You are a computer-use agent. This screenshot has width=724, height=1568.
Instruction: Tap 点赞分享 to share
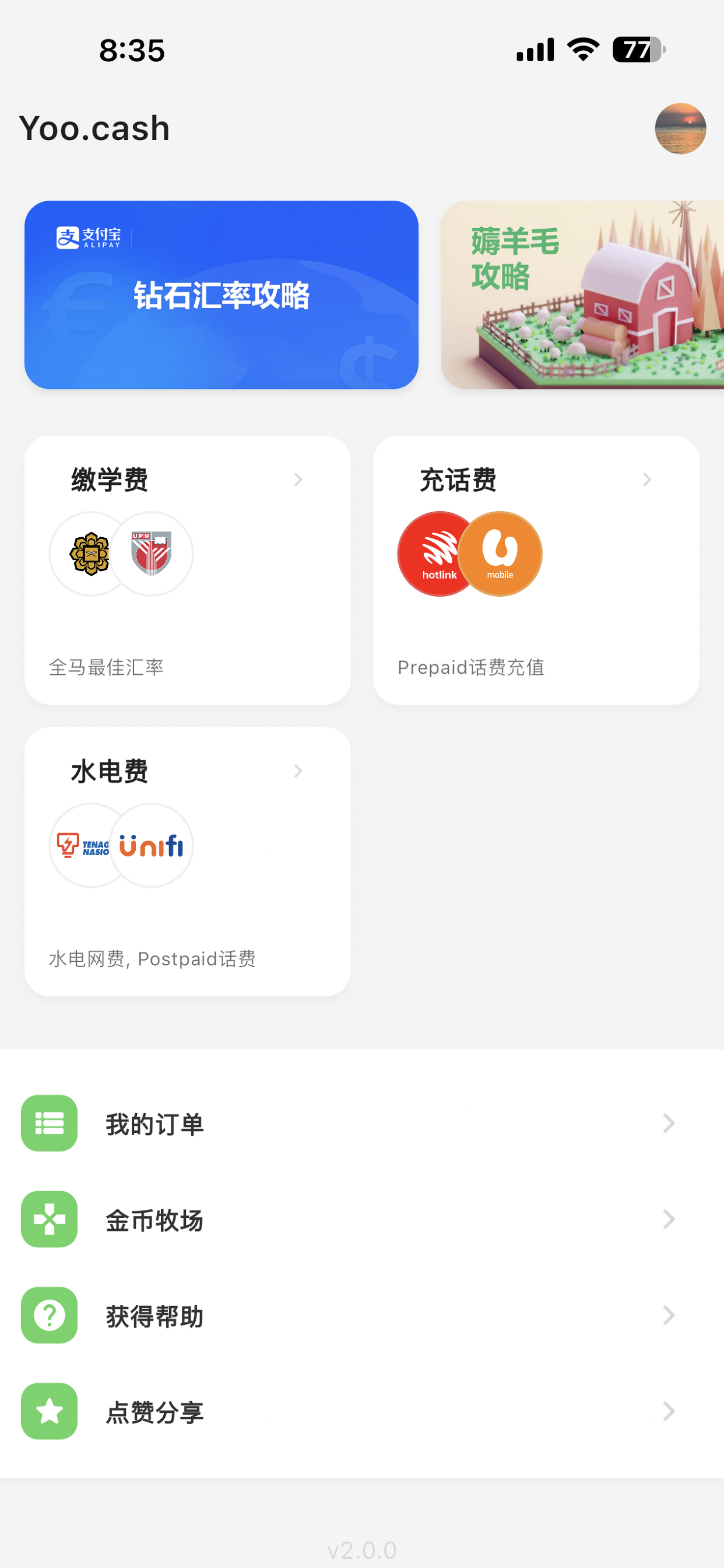(x=361, y=1412)
